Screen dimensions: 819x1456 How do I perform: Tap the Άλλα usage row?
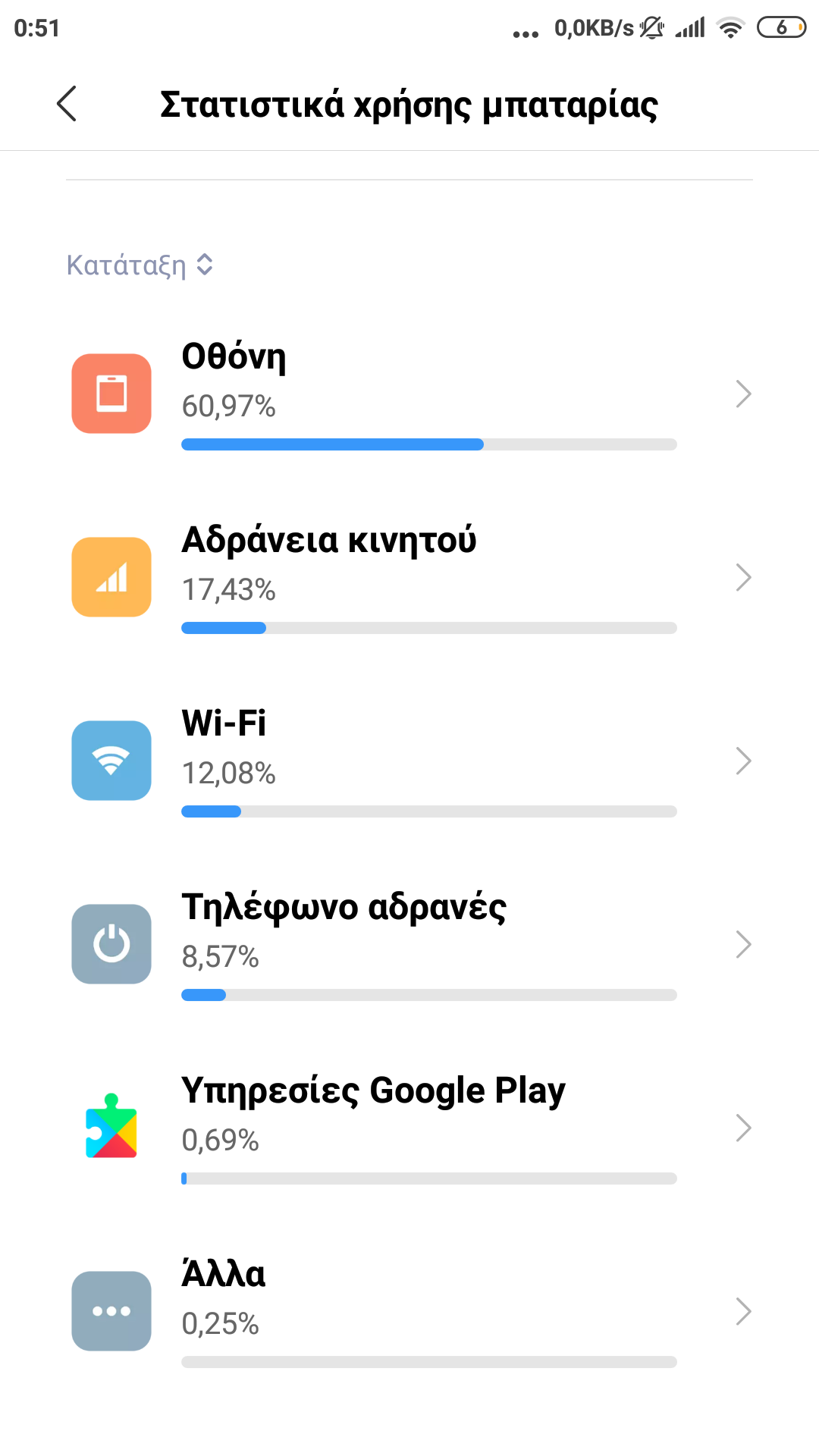coord(409,1312)
